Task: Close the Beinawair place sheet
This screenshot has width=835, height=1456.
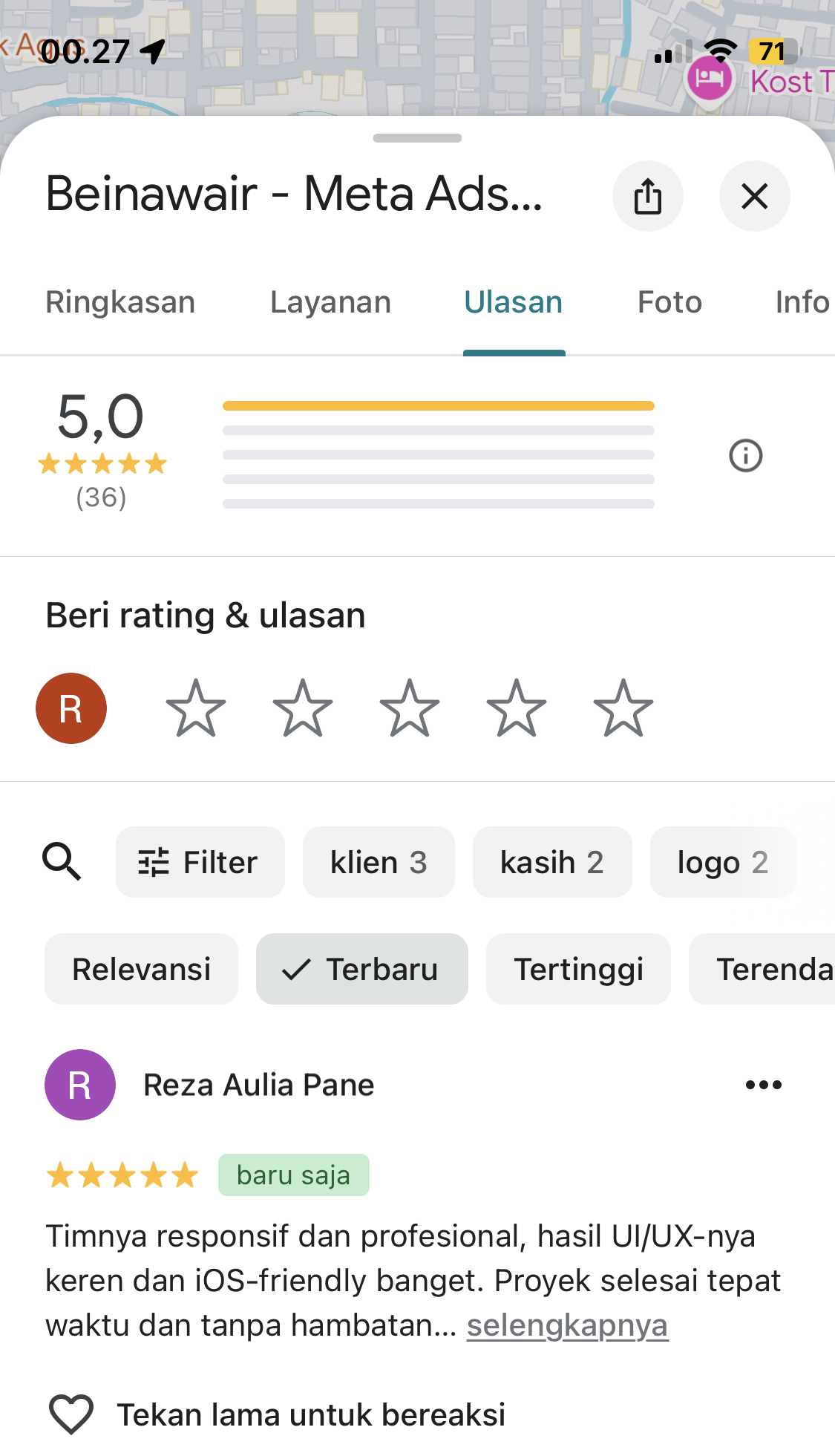Action: (x=754, y=197)
